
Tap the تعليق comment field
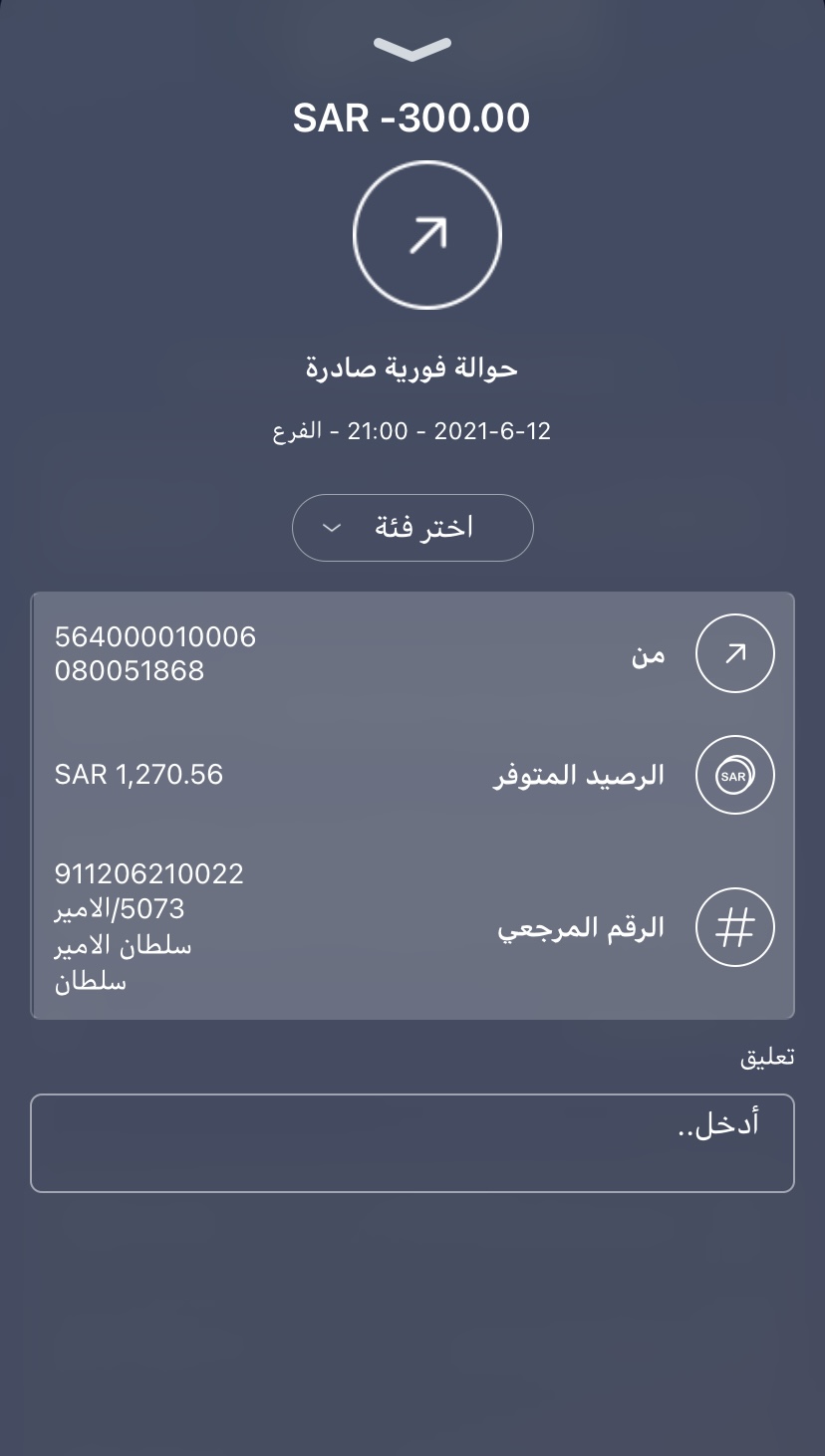pyautogui.click(x=412, y=1143)
